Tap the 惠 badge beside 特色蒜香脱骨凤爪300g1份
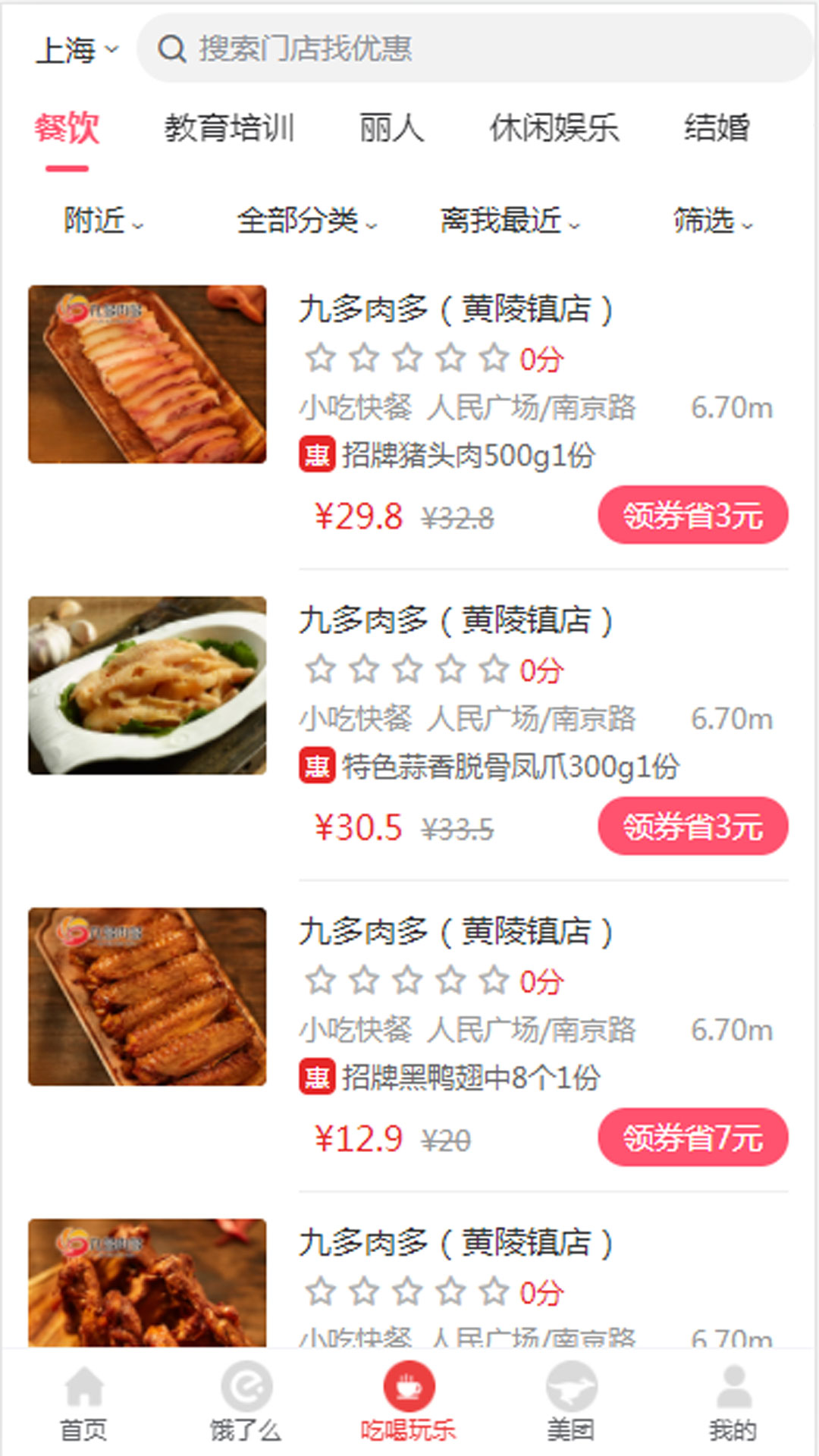Viewport: 819px width, 1456px height. [x=316, y=767]
